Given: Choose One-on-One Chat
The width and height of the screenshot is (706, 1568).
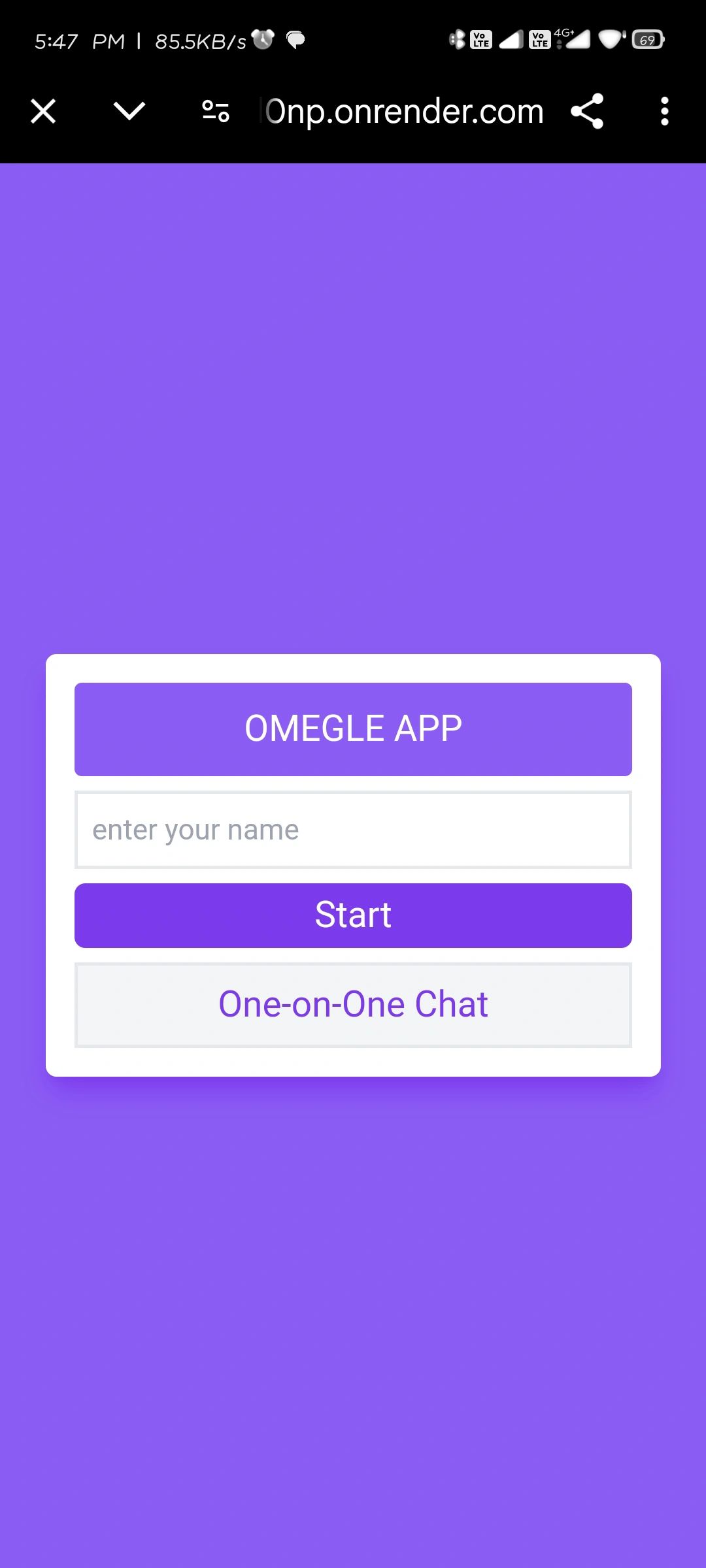Looking at the screenshot, I should point(353,1005).
